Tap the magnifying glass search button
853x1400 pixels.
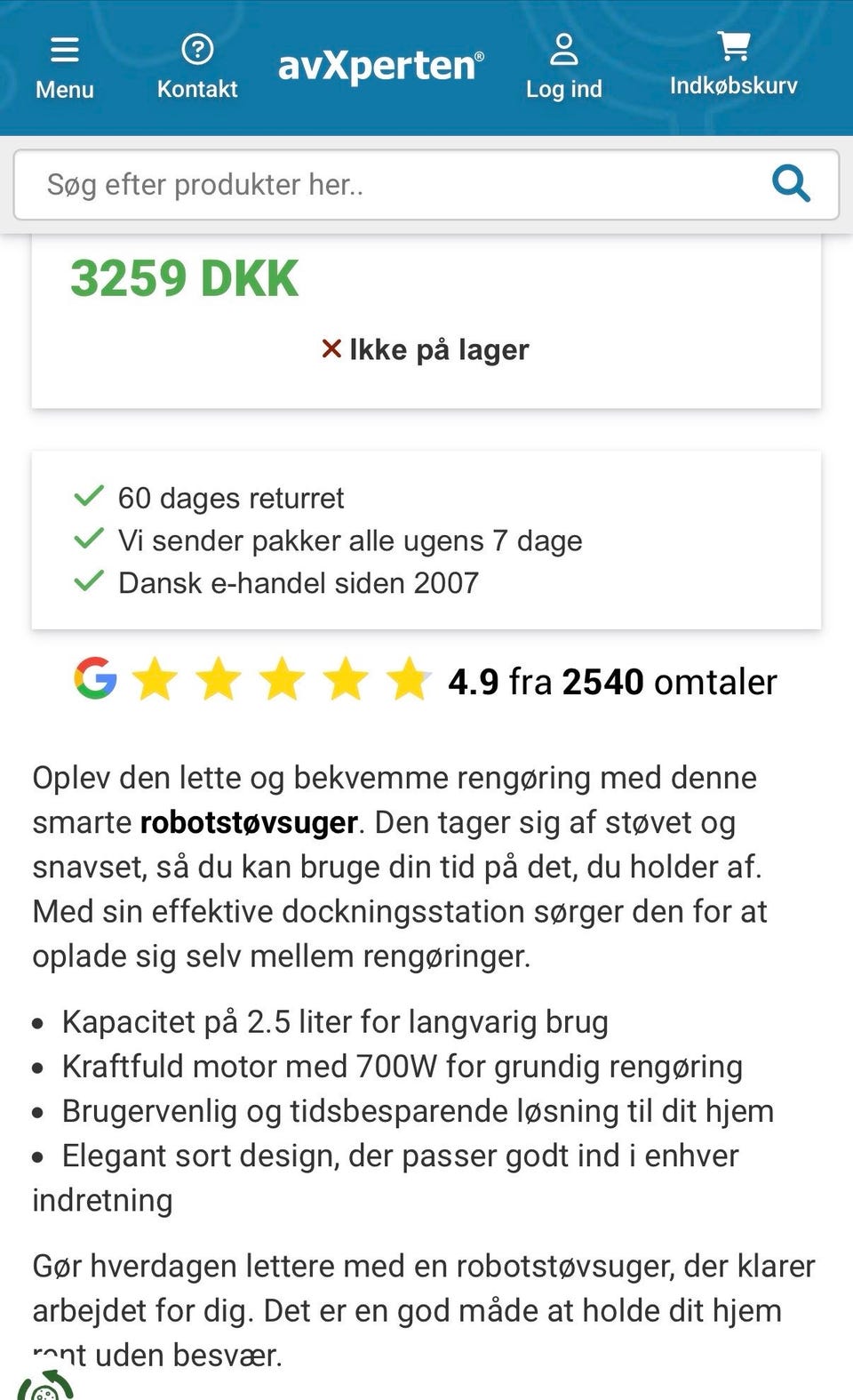[791, 184]
